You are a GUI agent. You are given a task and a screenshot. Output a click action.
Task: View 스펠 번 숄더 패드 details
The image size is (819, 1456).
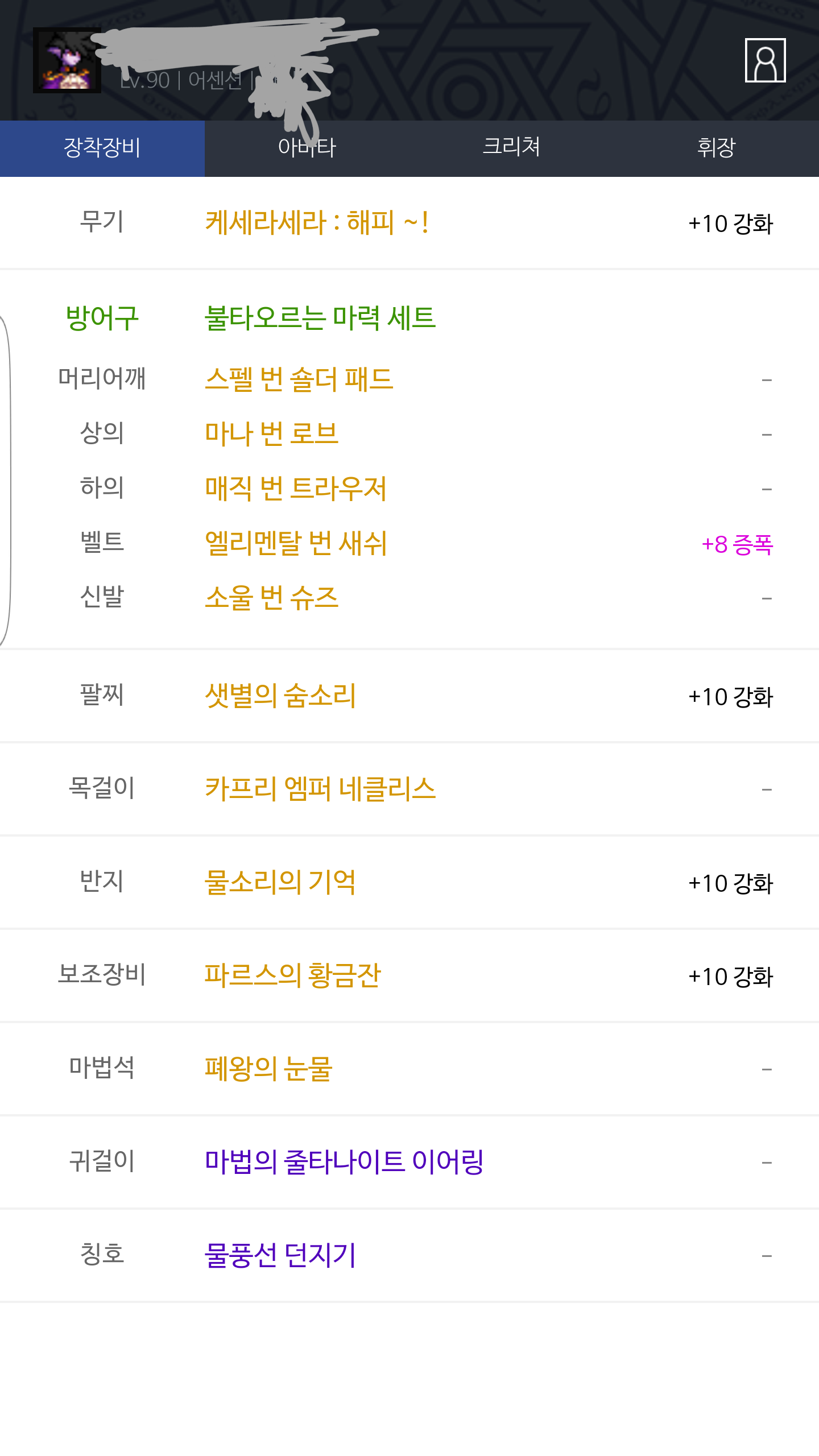[x=299, y=379]
